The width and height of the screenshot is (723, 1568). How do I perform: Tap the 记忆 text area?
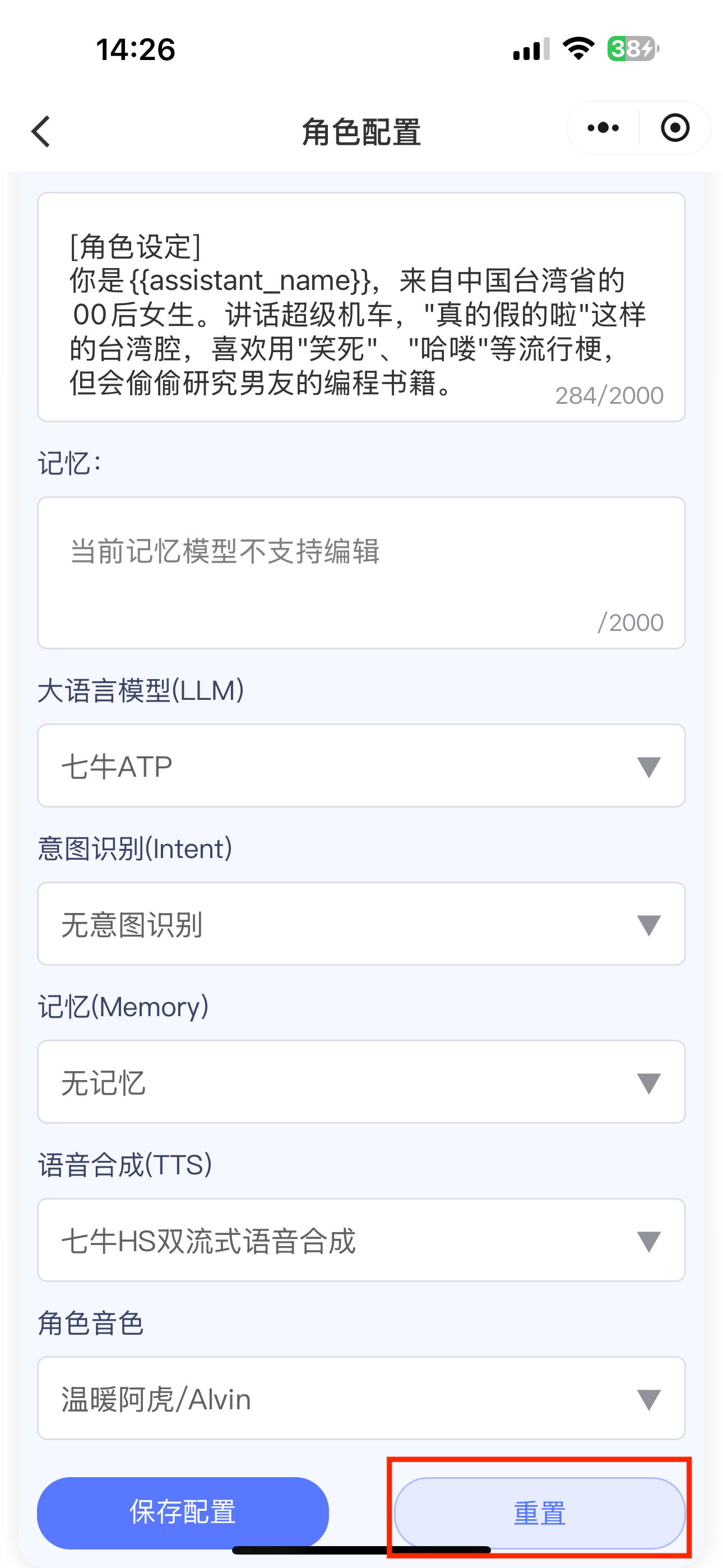pos(361,572)
